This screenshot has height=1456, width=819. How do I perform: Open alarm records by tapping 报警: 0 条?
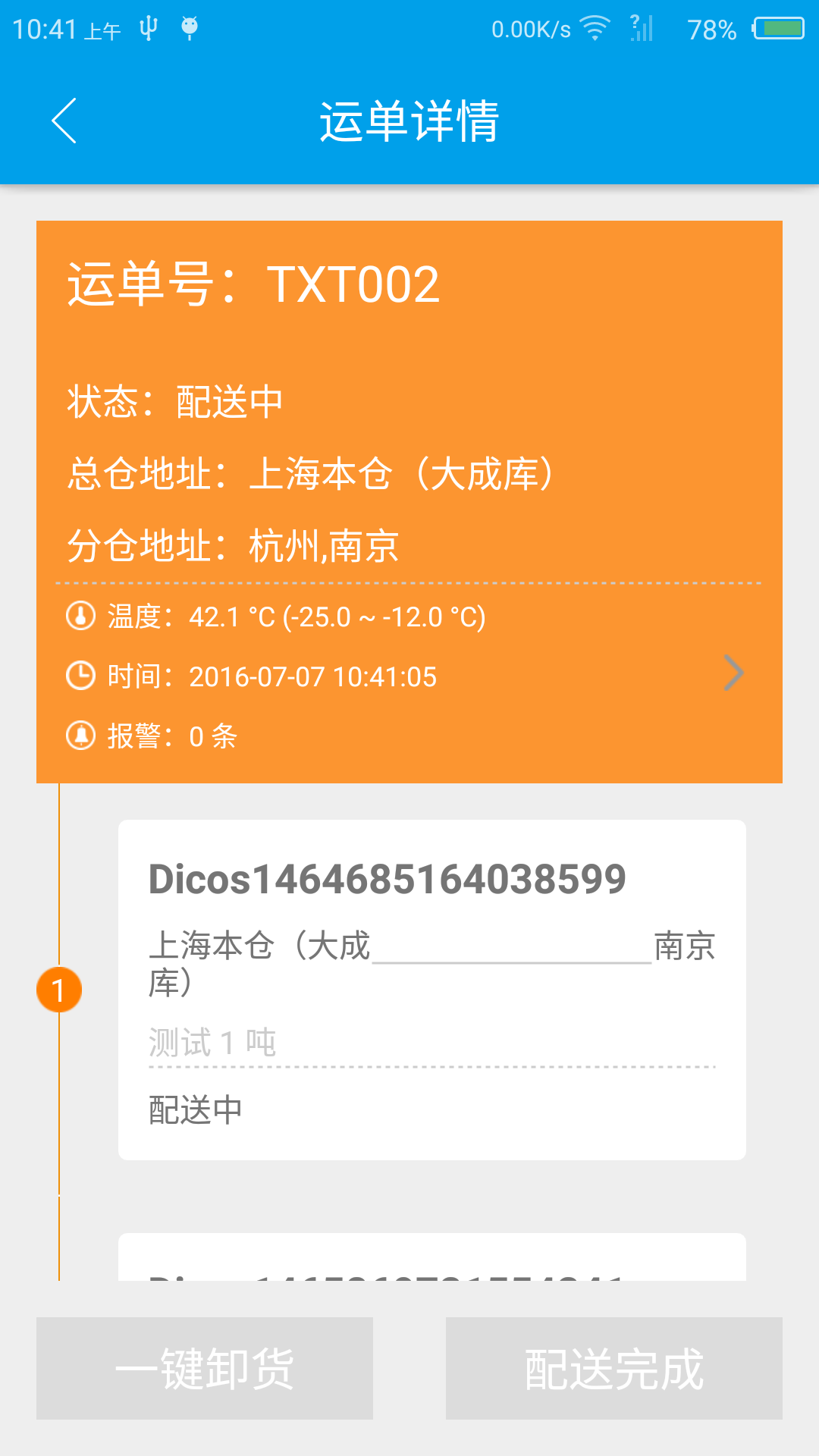click(x=171, y=735)
